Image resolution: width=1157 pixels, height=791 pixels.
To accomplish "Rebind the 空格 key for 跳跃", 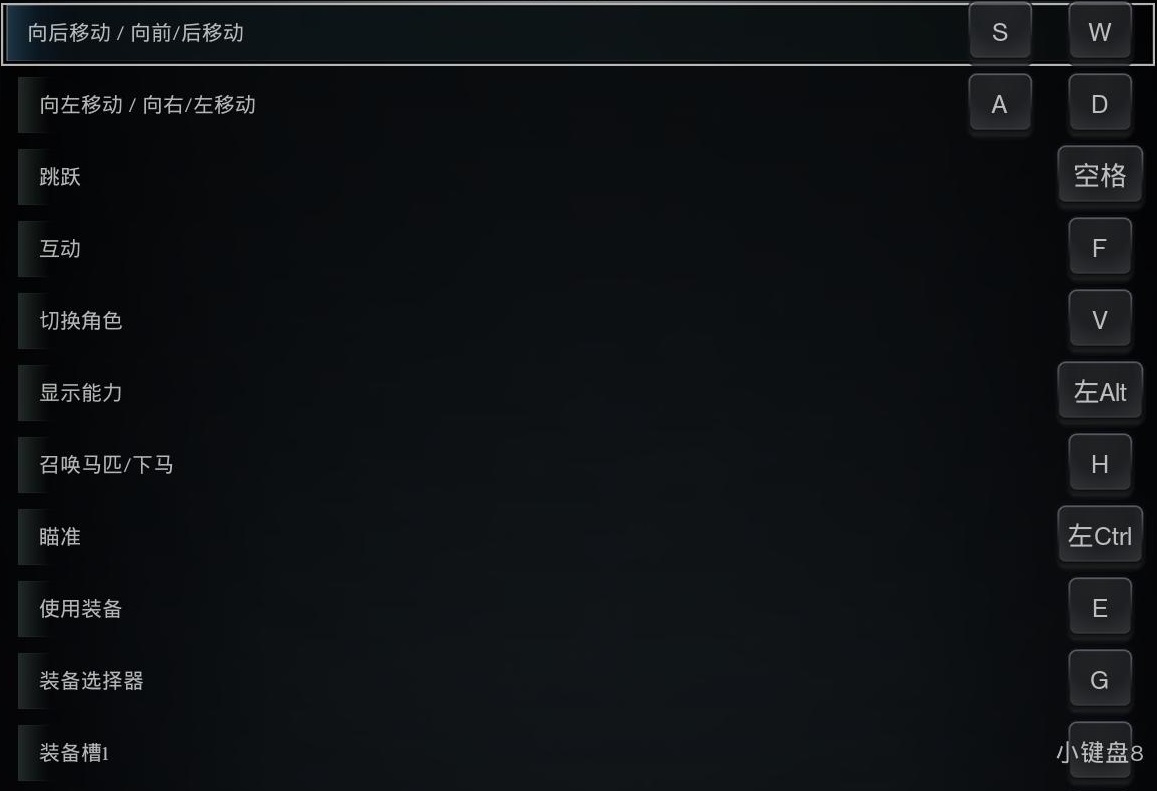I will tap(1099, 176).
